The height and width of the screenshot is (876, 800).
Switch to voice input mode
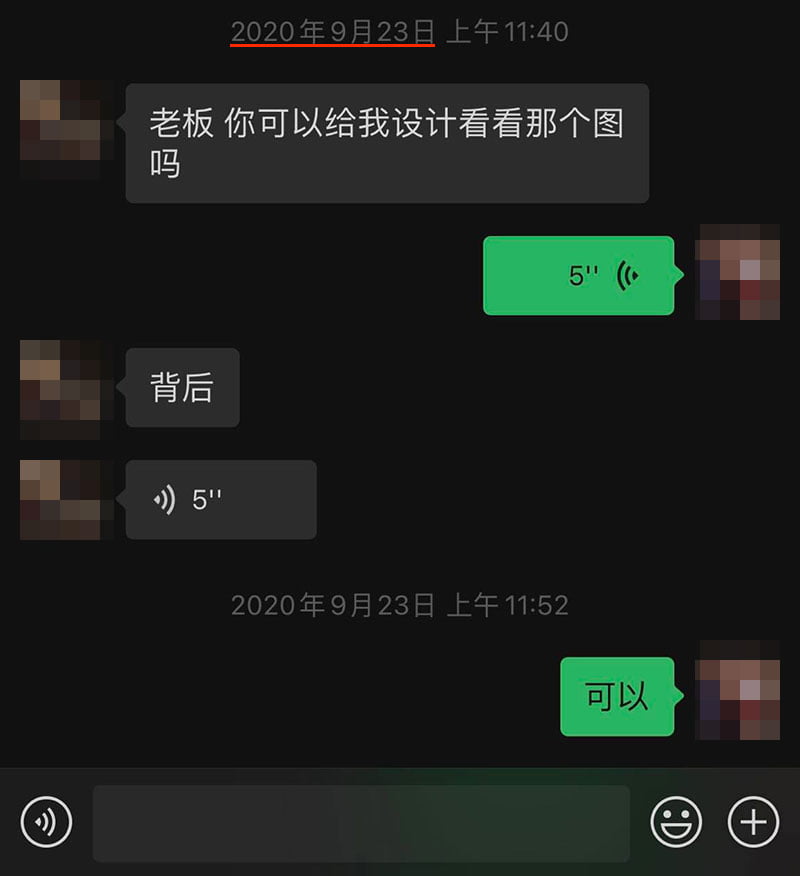pyautogui.click(x=46, y=822)
